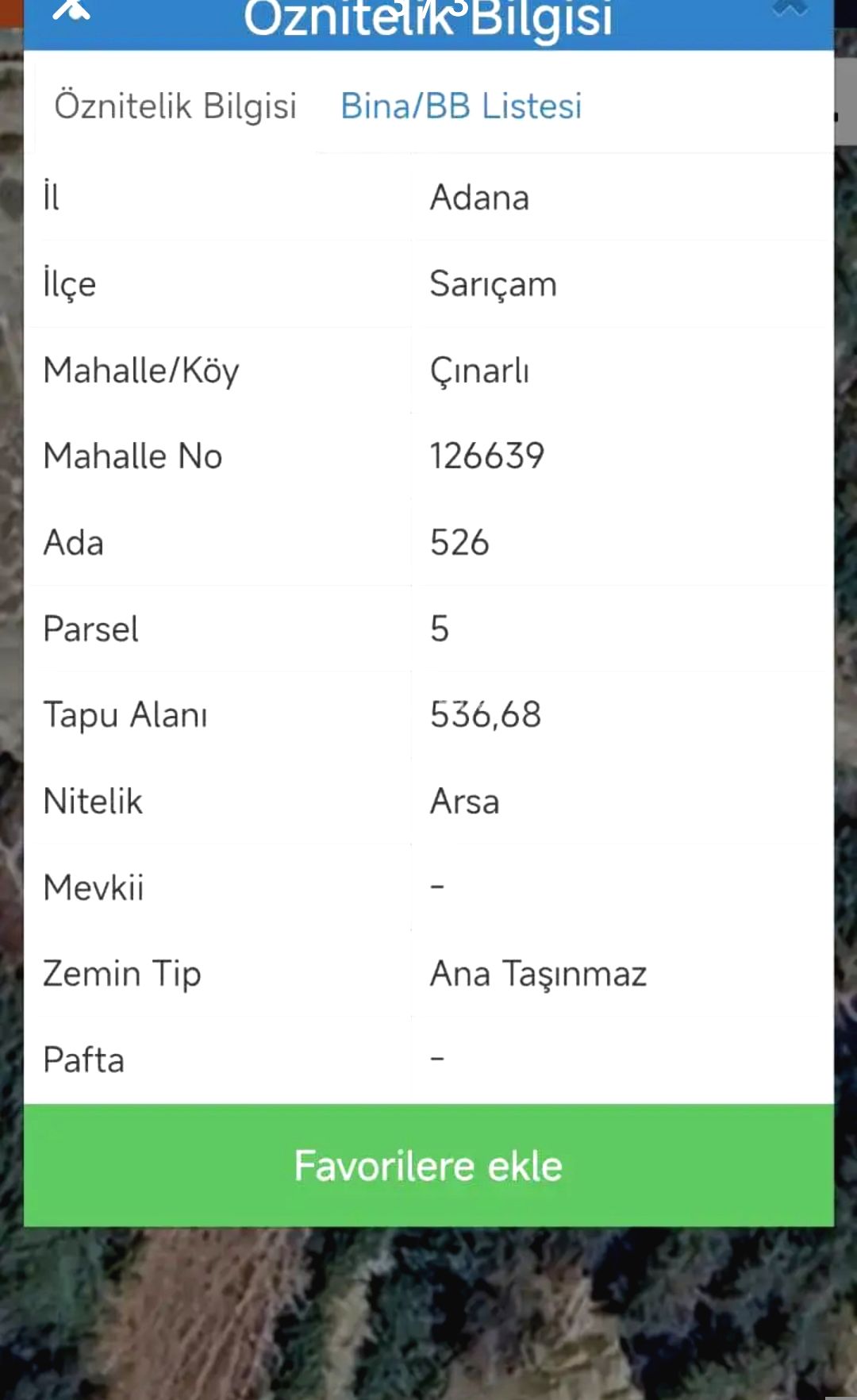Close the Öznitelik Bilgisi panel
The image size is (857, 1400).
click(71, 11)
